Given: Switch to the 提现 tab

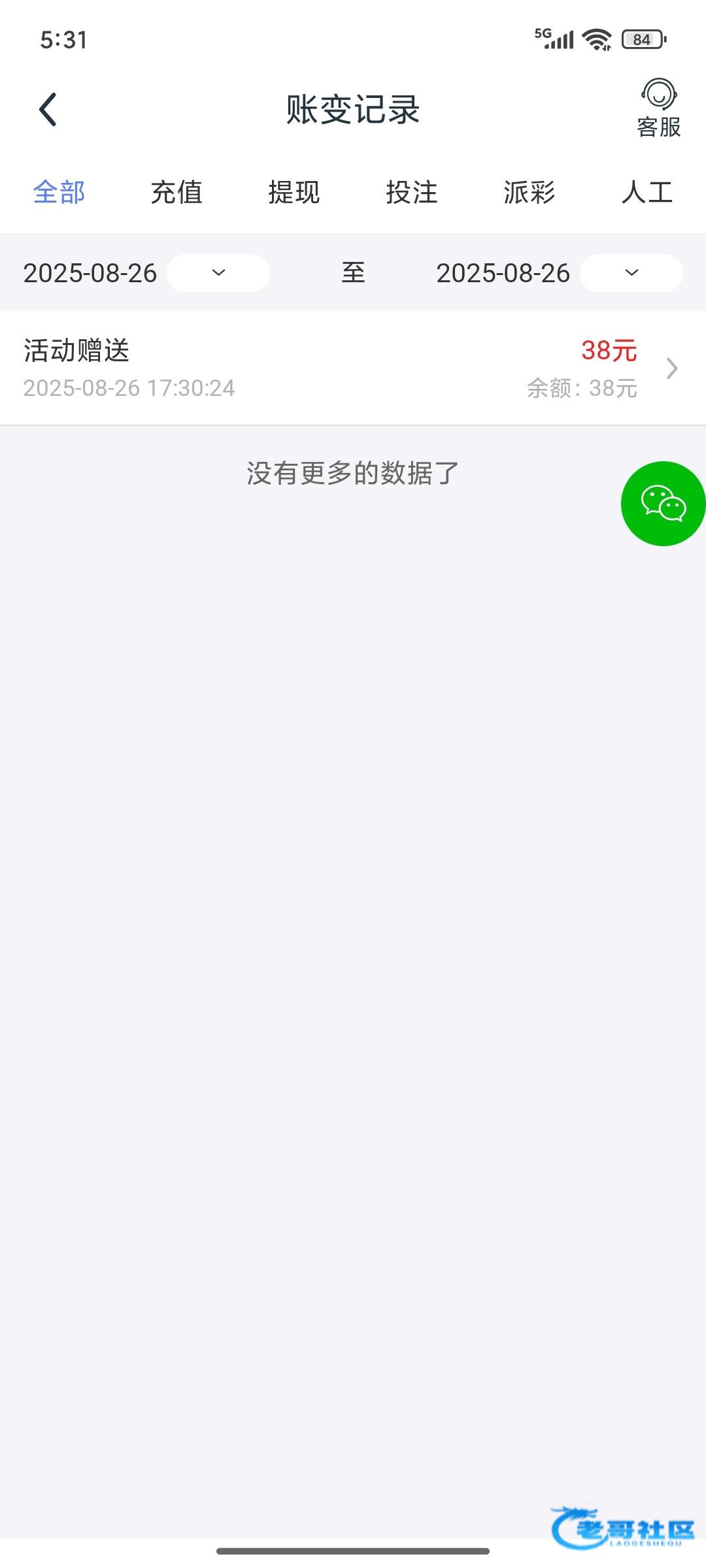Looking at the screenshot, I should pyautogui.click(x=294, y=192).
